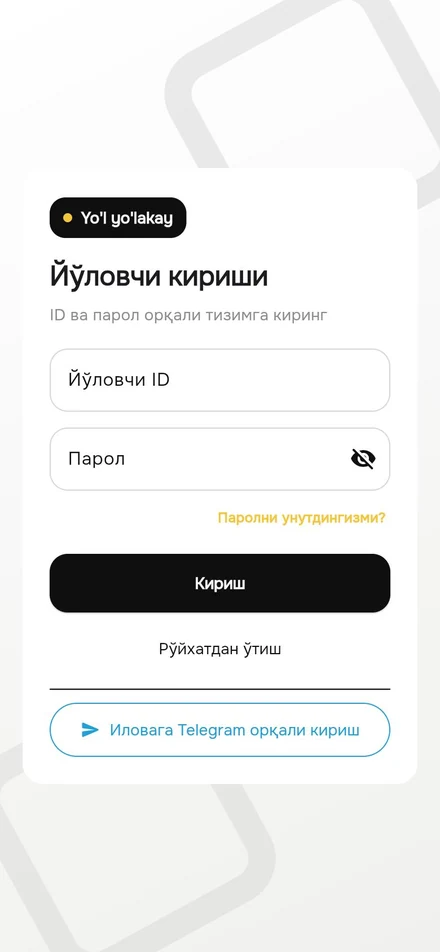Viewport: 440px width, 952px height.
Task: Sign in via Telegram орқали кириш button
Action: [220, 730]
